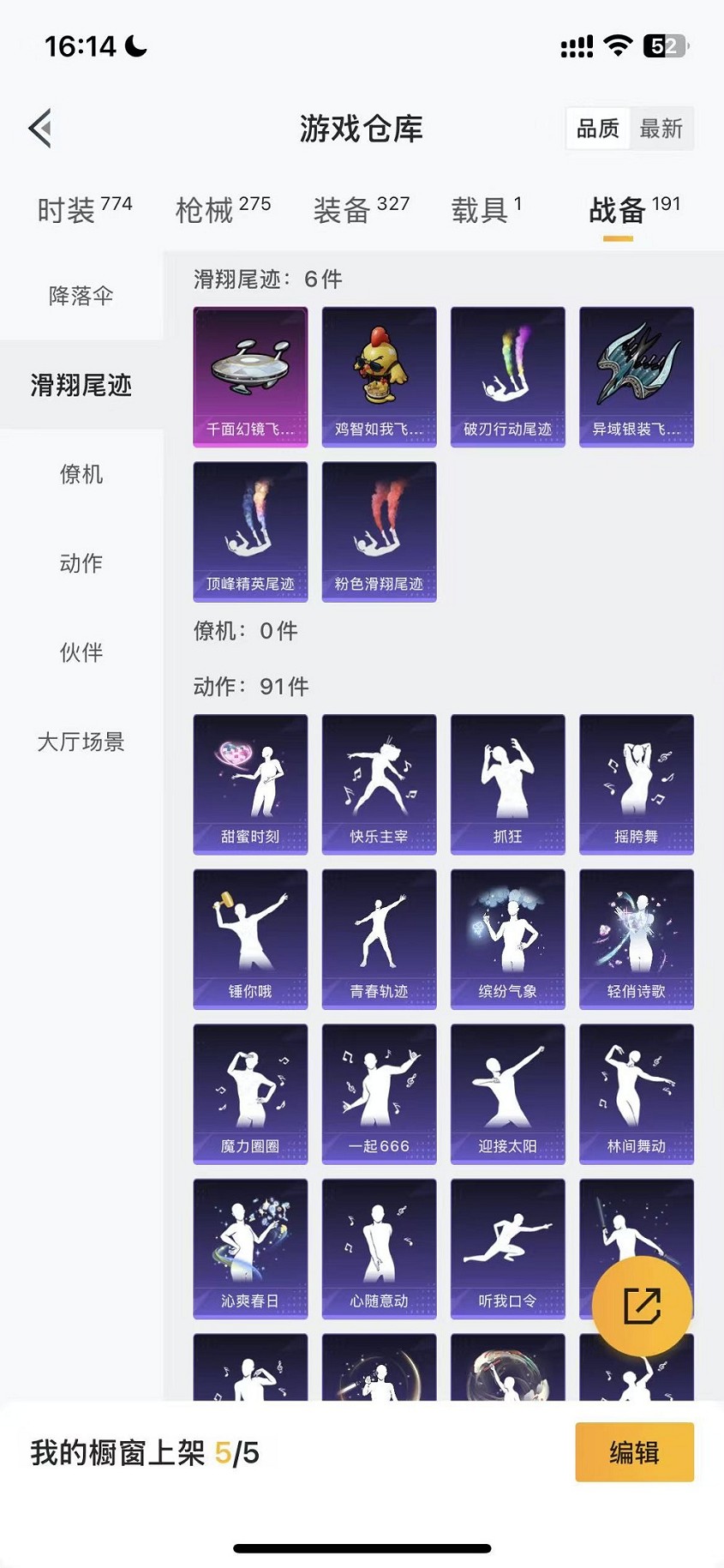Select the 僚机 category in sidebar
The width and height of the screenshot is (724, 1568).
pos(81,474)
